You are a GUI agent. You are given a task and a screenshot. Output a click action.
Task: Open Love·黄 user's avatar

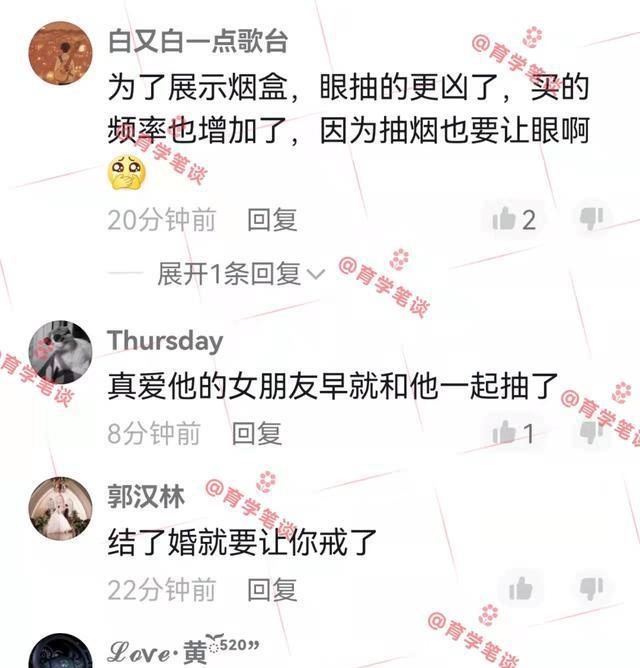[60, 652]
